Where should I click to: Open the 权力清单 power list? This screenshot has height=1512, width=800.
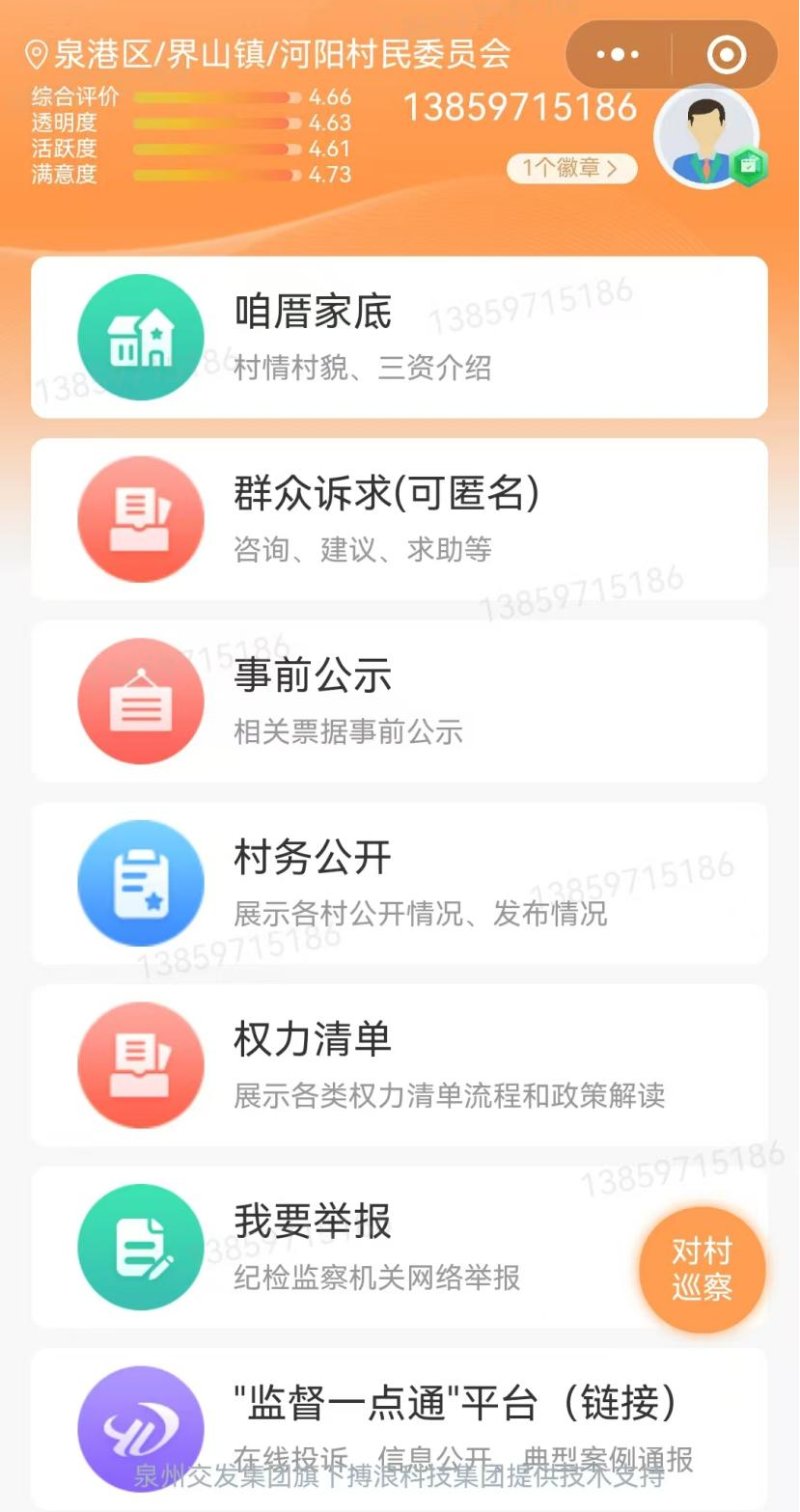coord(399,1064)
